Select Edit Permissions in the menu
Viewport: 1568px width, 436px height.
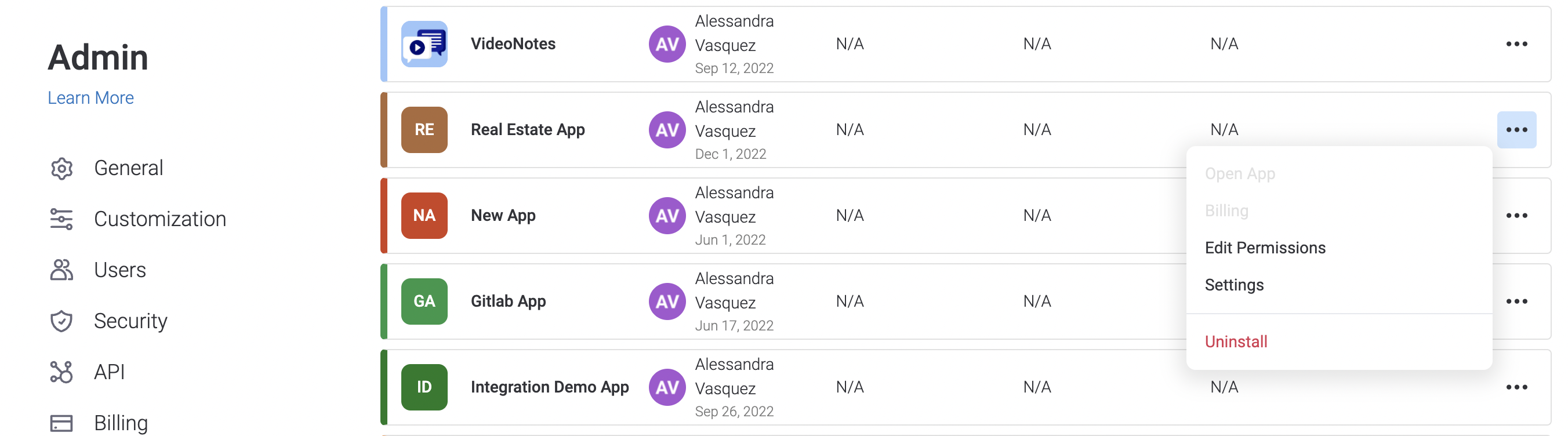pyautogui.click(x=1264, y=248)
